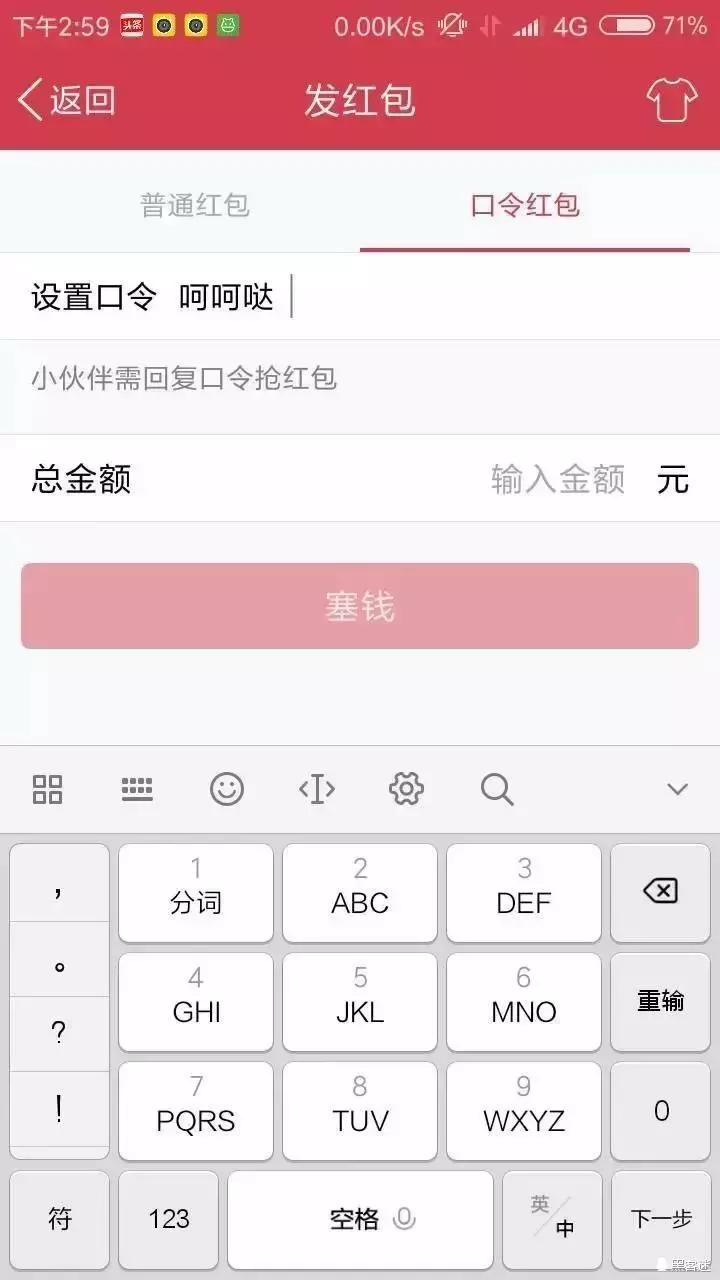Switch keyboard to 123 numeric mode
Screen dimensions: 720x1280
[x=168, y=1220]
